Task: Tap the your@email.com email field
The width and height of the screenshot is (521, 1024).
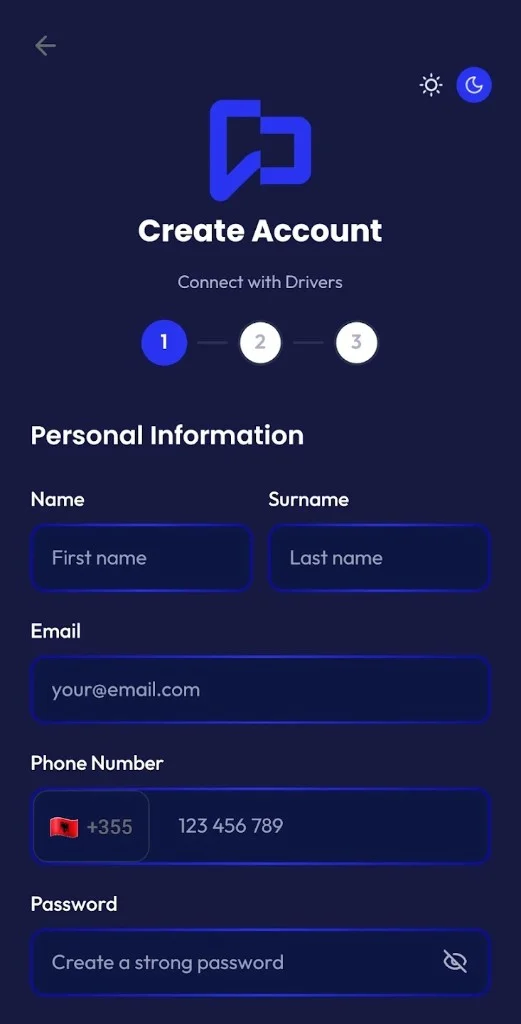Action: [260, 690]
